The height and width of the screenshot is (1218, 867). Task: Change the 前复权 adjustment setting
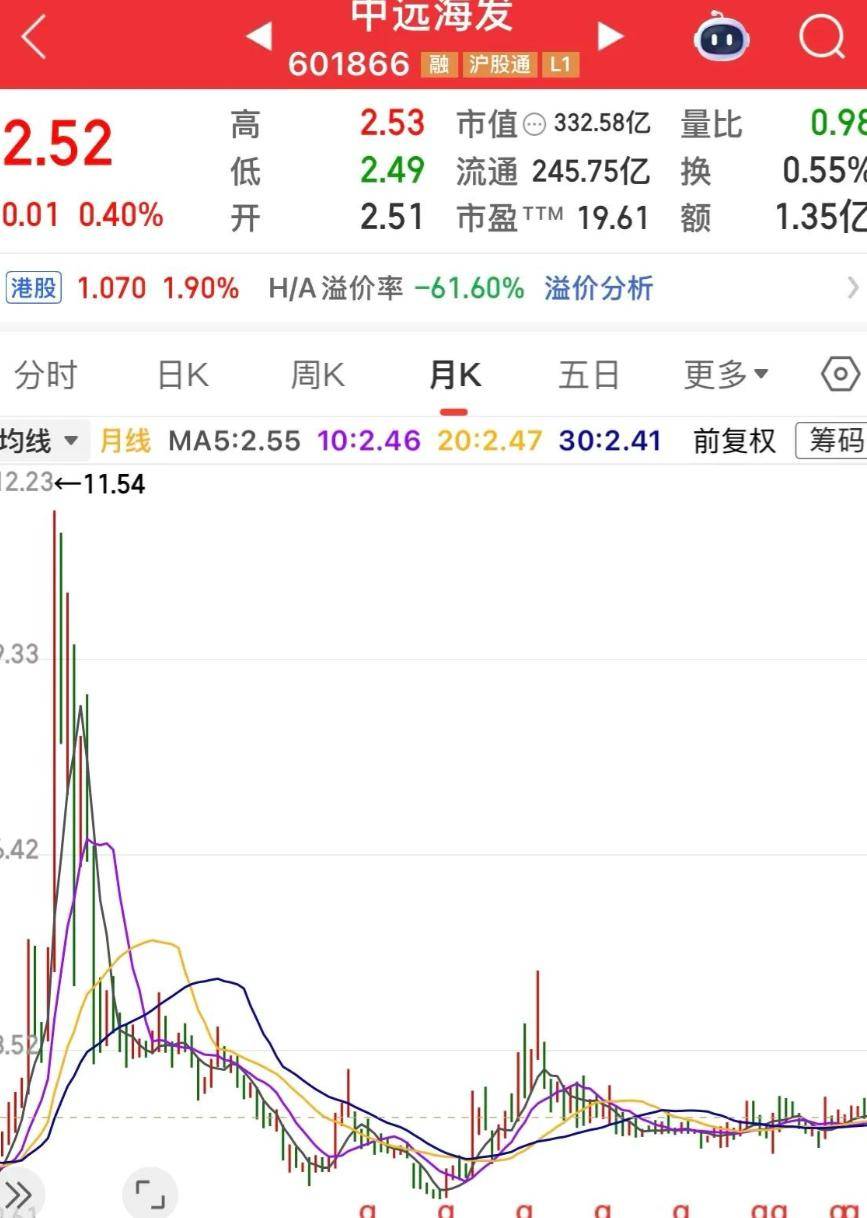point(734,441)
